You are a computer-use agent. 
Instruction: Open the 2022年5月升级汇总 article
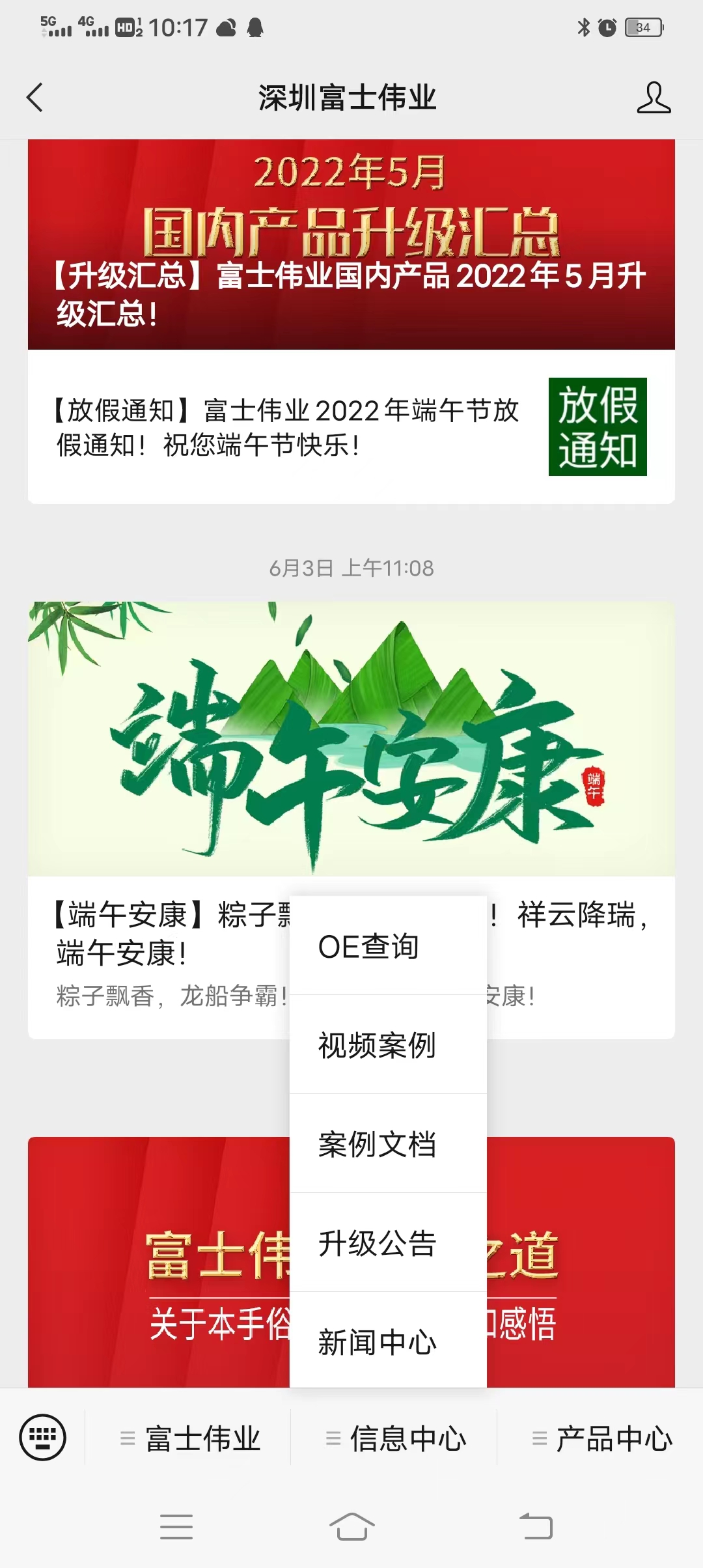351,244
